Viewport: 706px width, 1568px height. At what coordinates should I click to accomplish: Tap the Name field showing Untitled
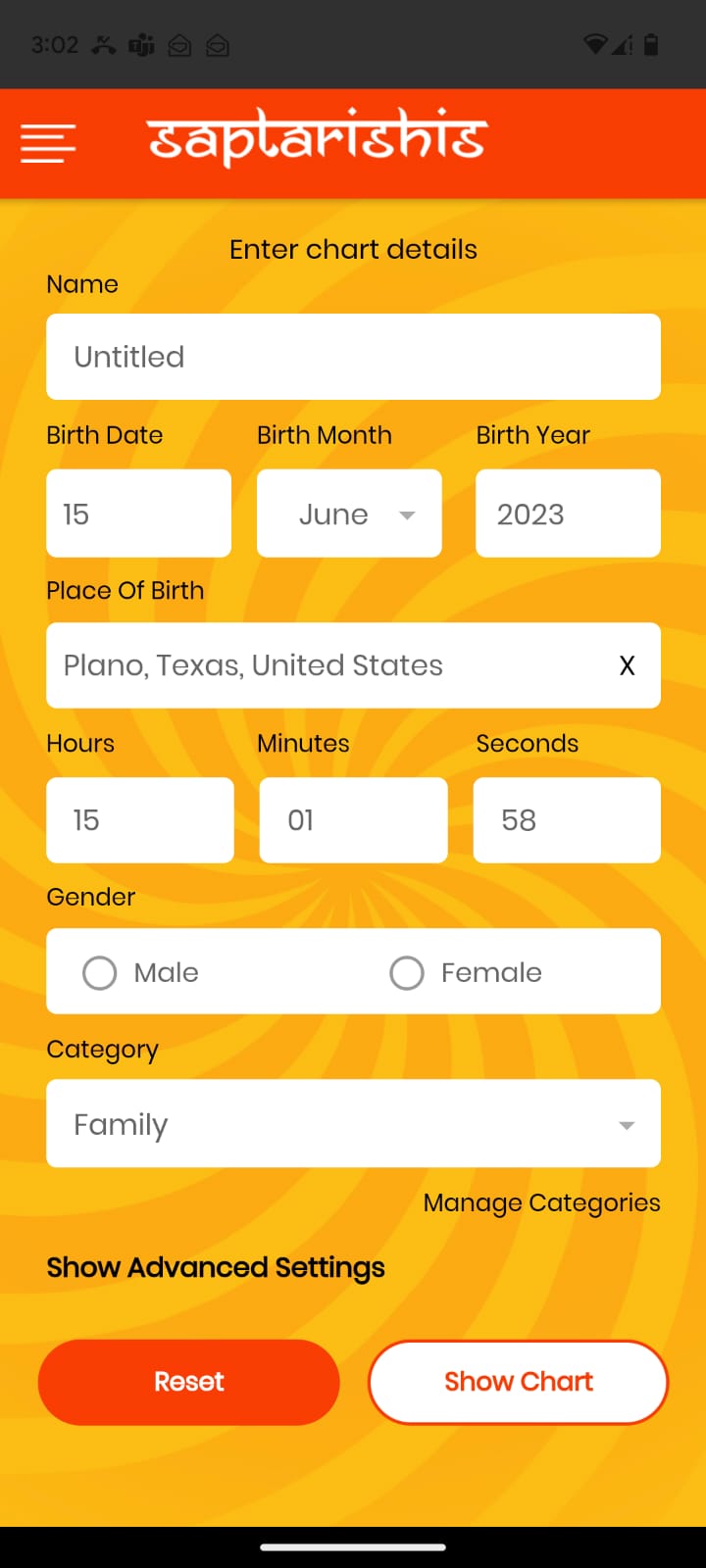click(x=353, y=357)
